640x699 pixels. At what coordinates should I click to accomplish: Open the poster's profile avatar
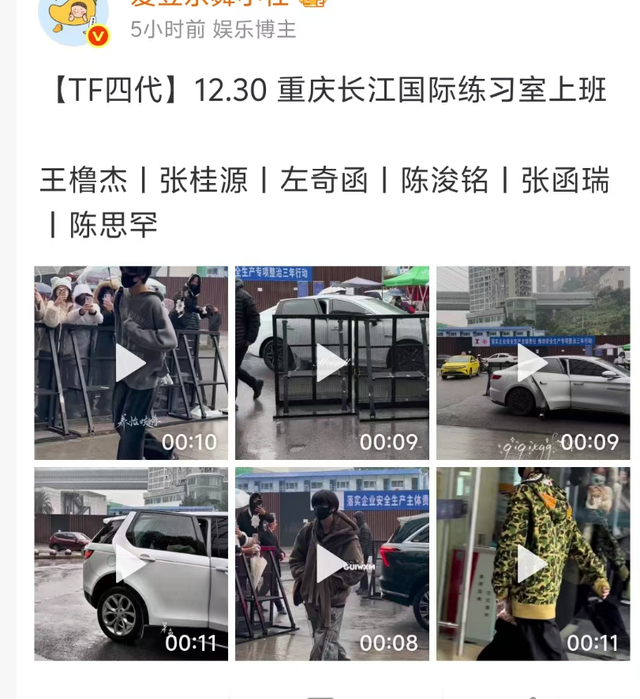[72, 18]
